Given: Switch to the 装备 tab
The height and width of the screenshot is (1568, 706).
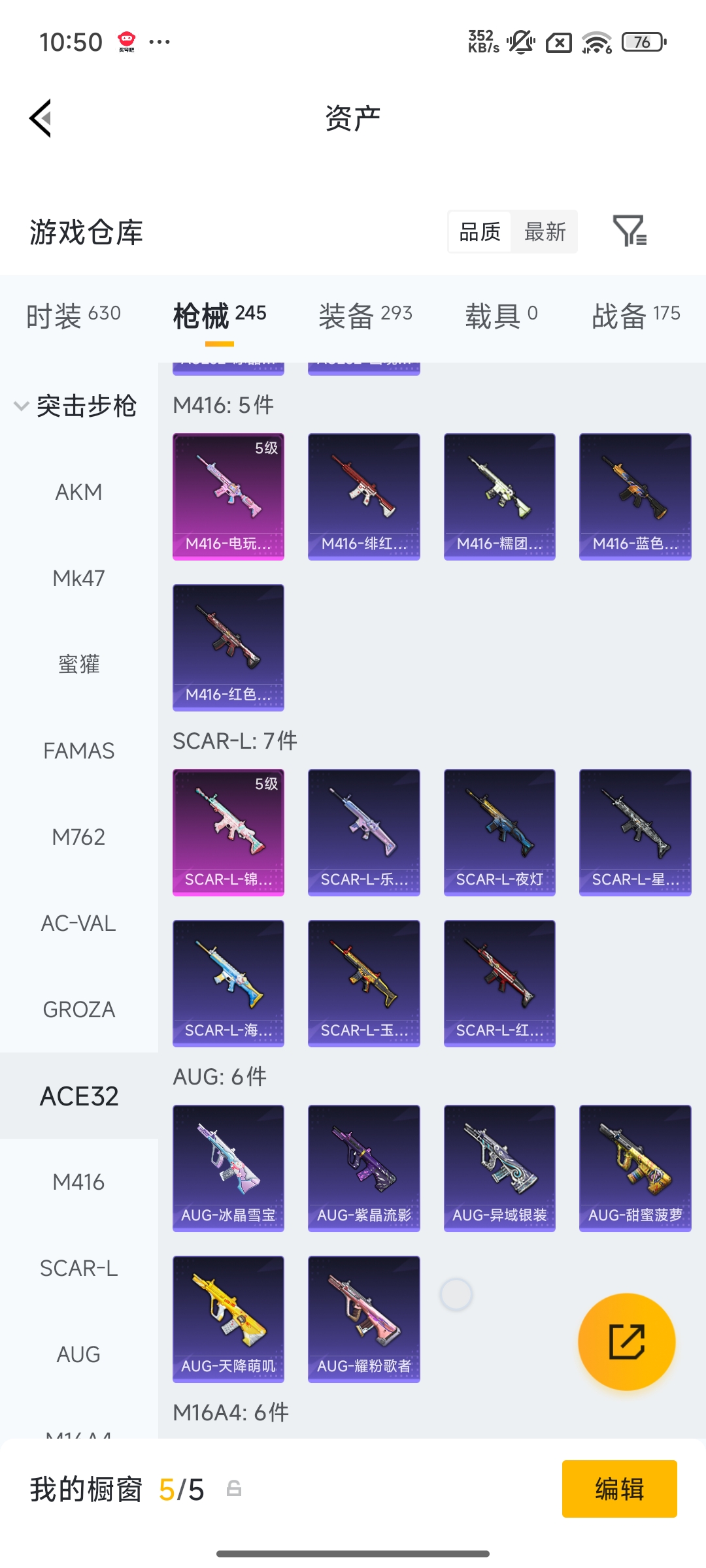Looking at the screenshot, I should (365, 316).
